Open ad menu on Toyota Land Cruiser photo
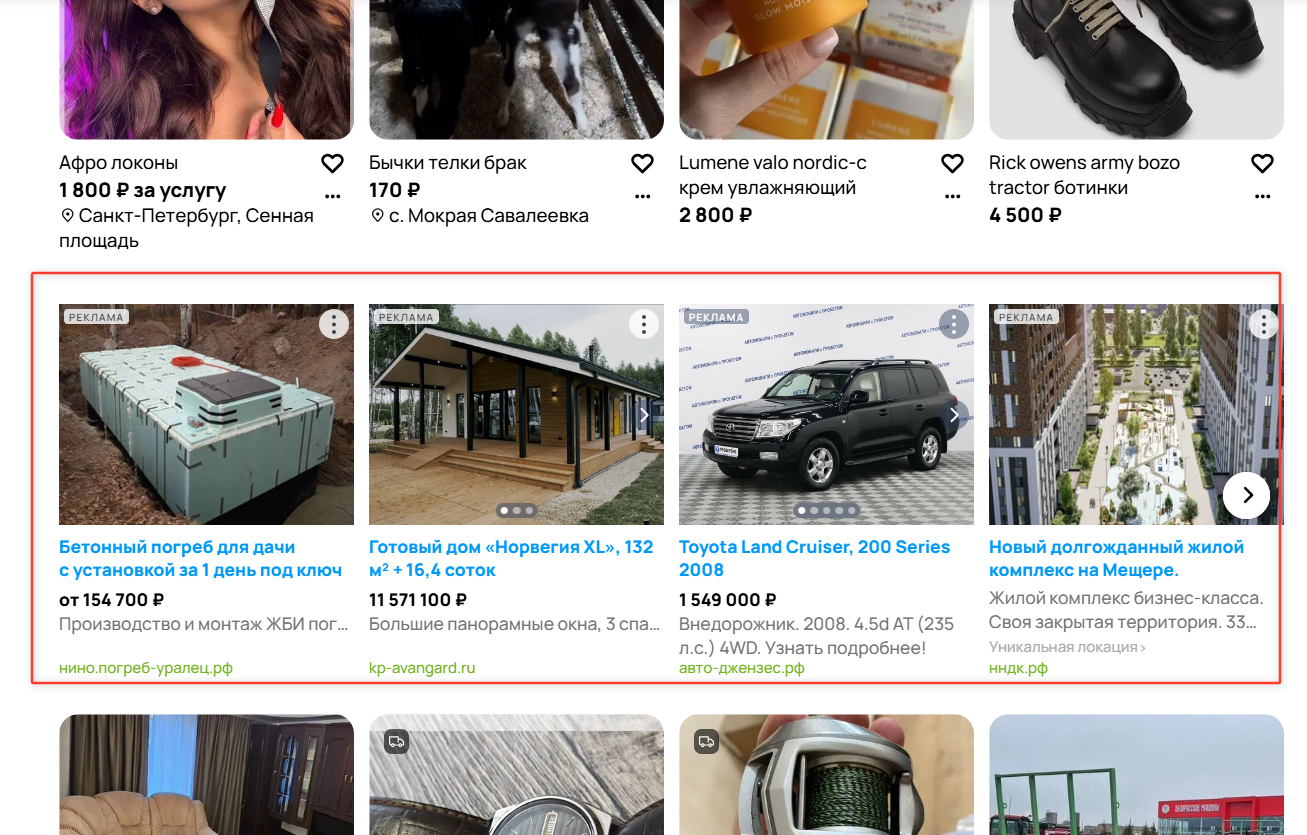This screenshot has height=835, width=1307. (x=954, y=324)
